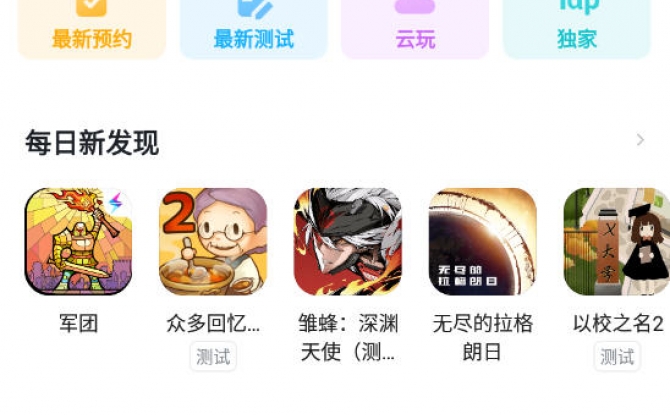
Task: Expand 每日新发现 with the arrow
Action: (640, 140)
